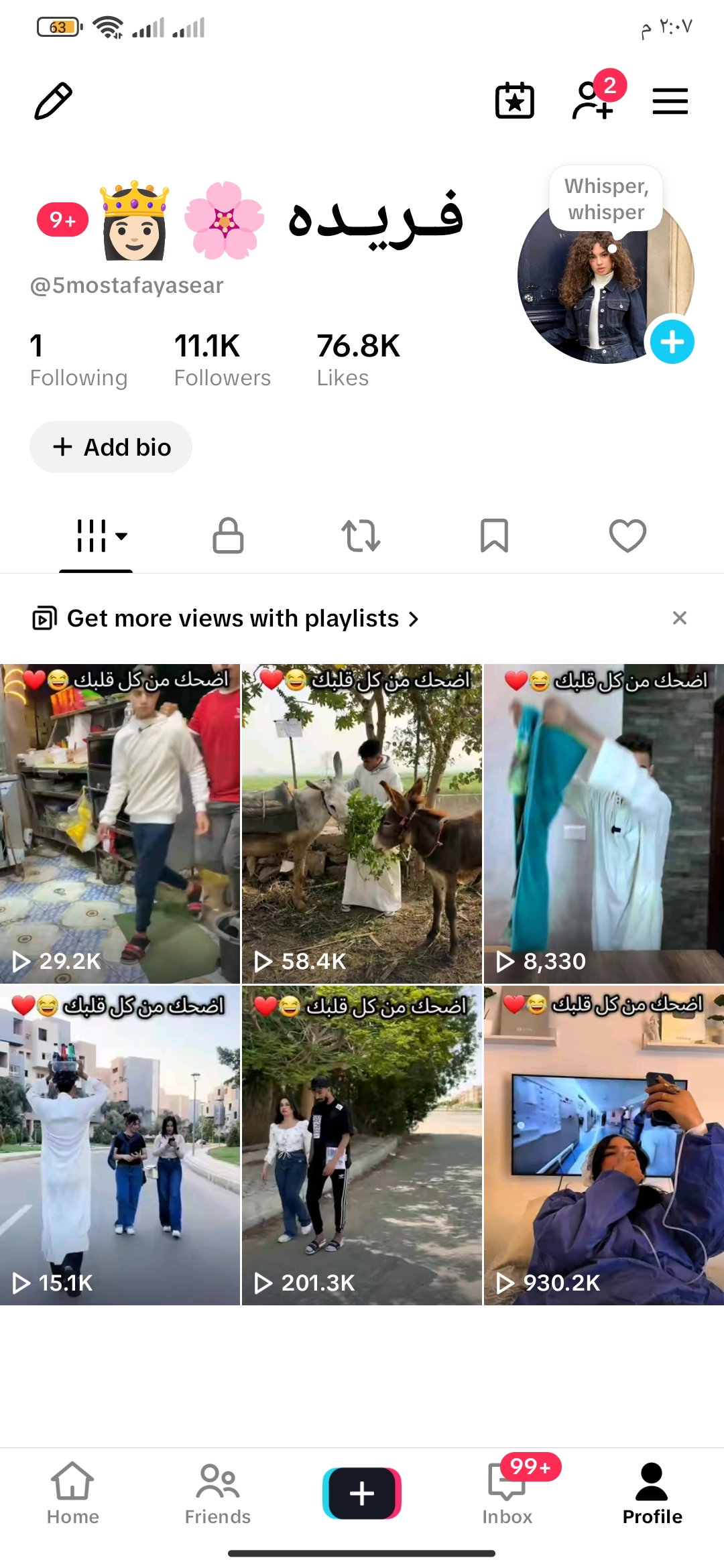Switch to the private videos lock tab
724x1568 pixels.
pos(228,535)
